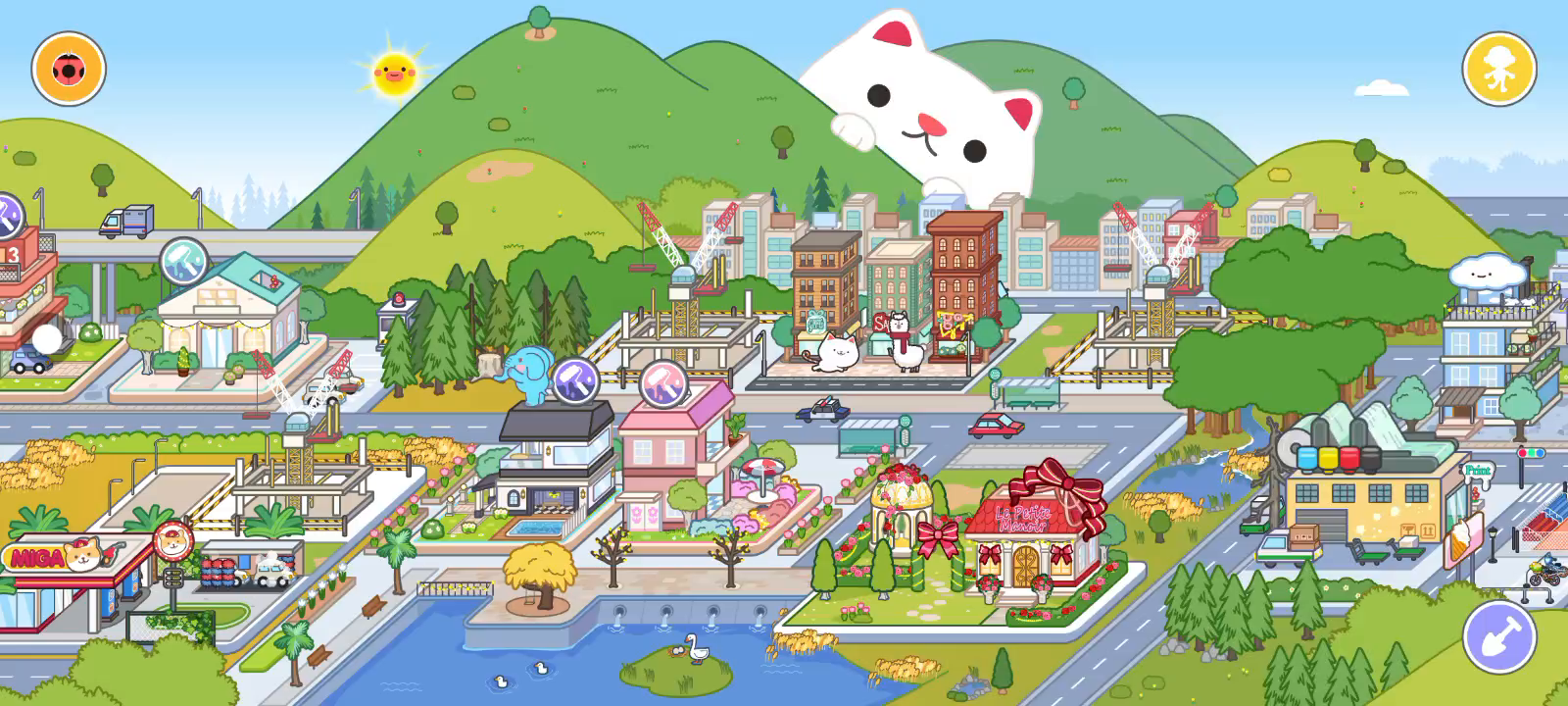Screen dimensions: 1568x706
Task: Tap paint roller above the teal-roof house
Action: 183,261
